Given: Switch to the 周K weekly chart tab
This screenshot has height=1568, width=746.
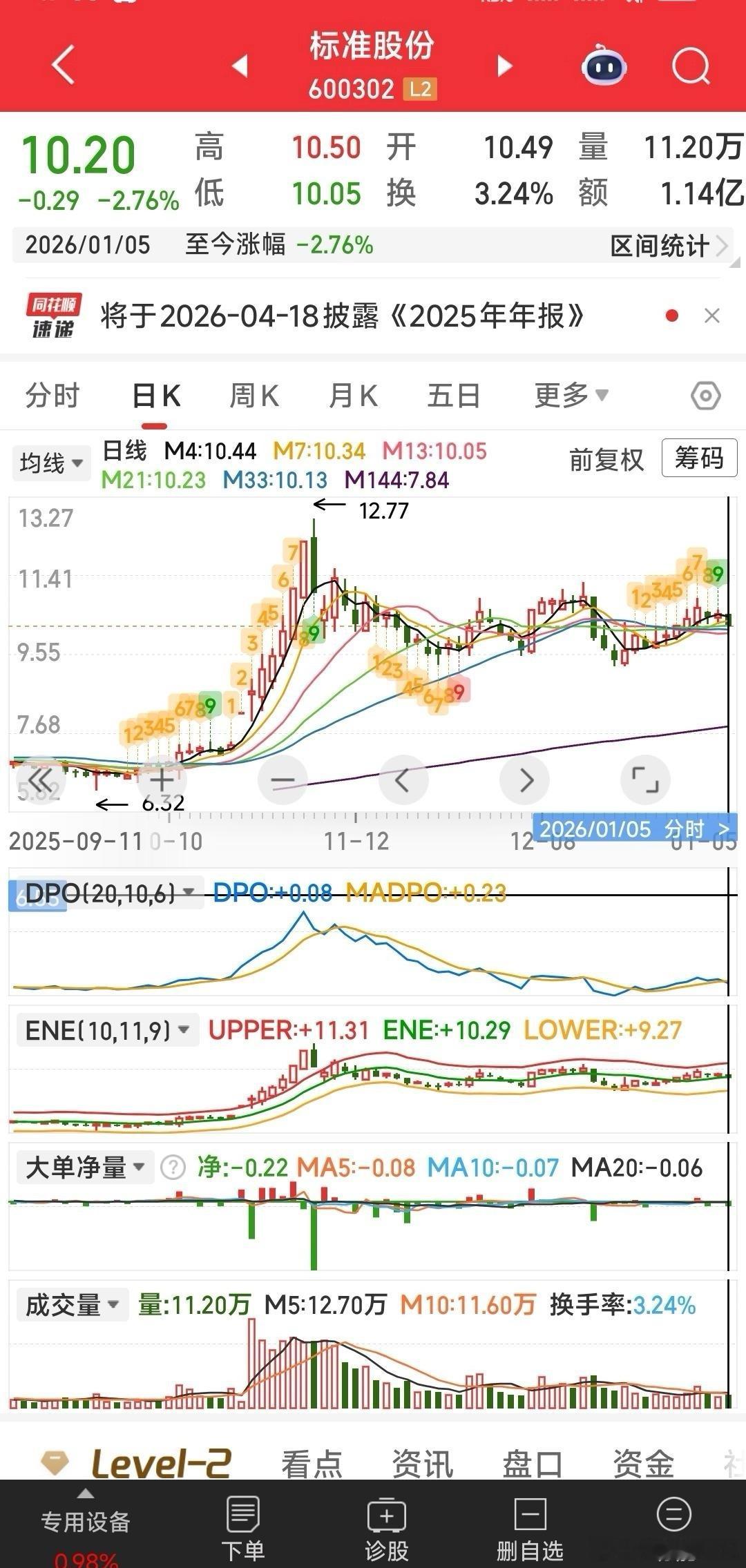Looking at the screenshot, I should 254,395.
